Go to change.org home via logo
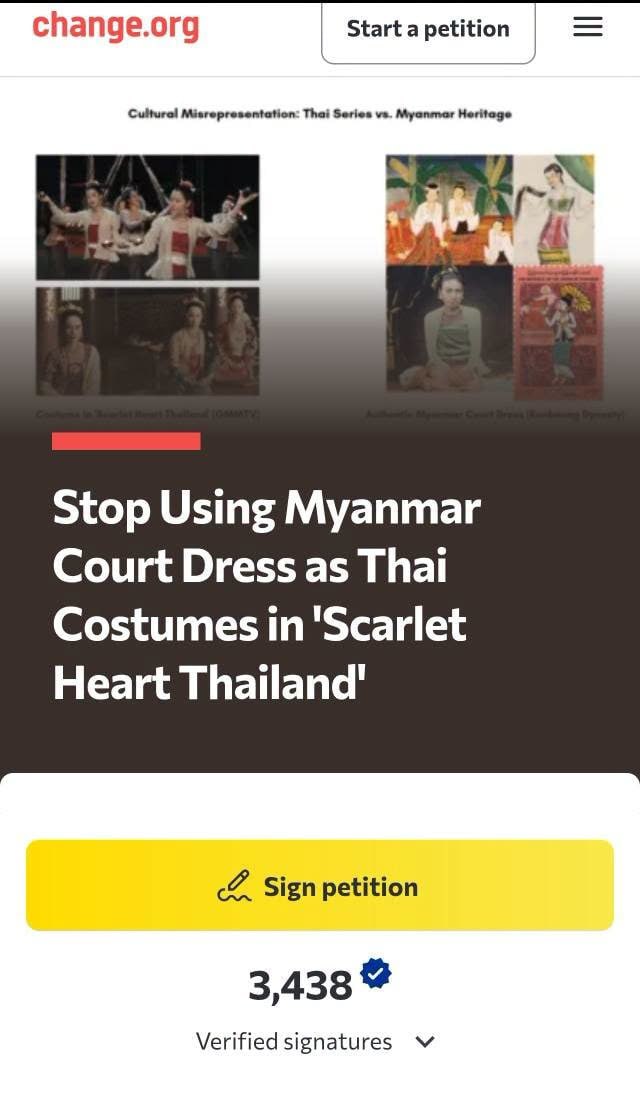The width and height of the screenshot is (640, 1109). click(x=116, y=26)
